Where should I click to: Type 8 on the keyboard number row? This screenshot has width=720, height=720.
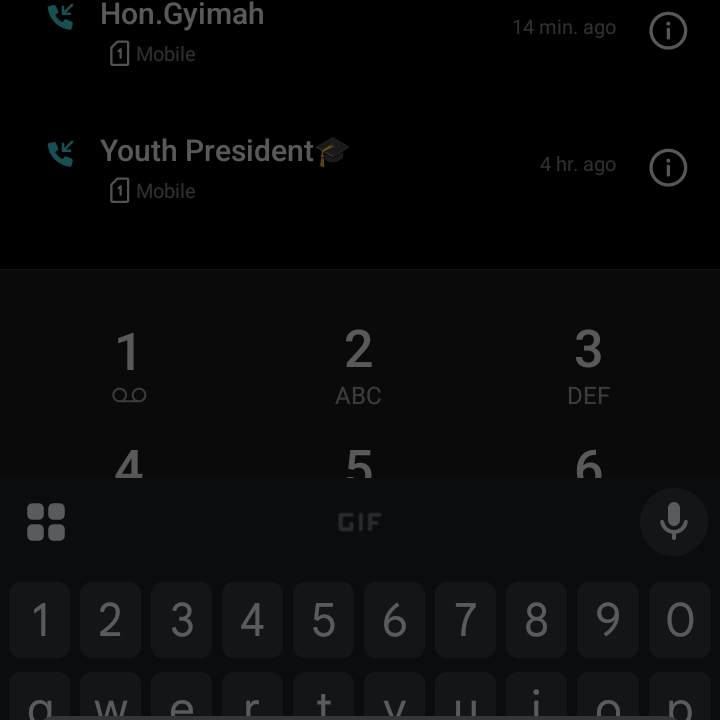coord(536,620)
